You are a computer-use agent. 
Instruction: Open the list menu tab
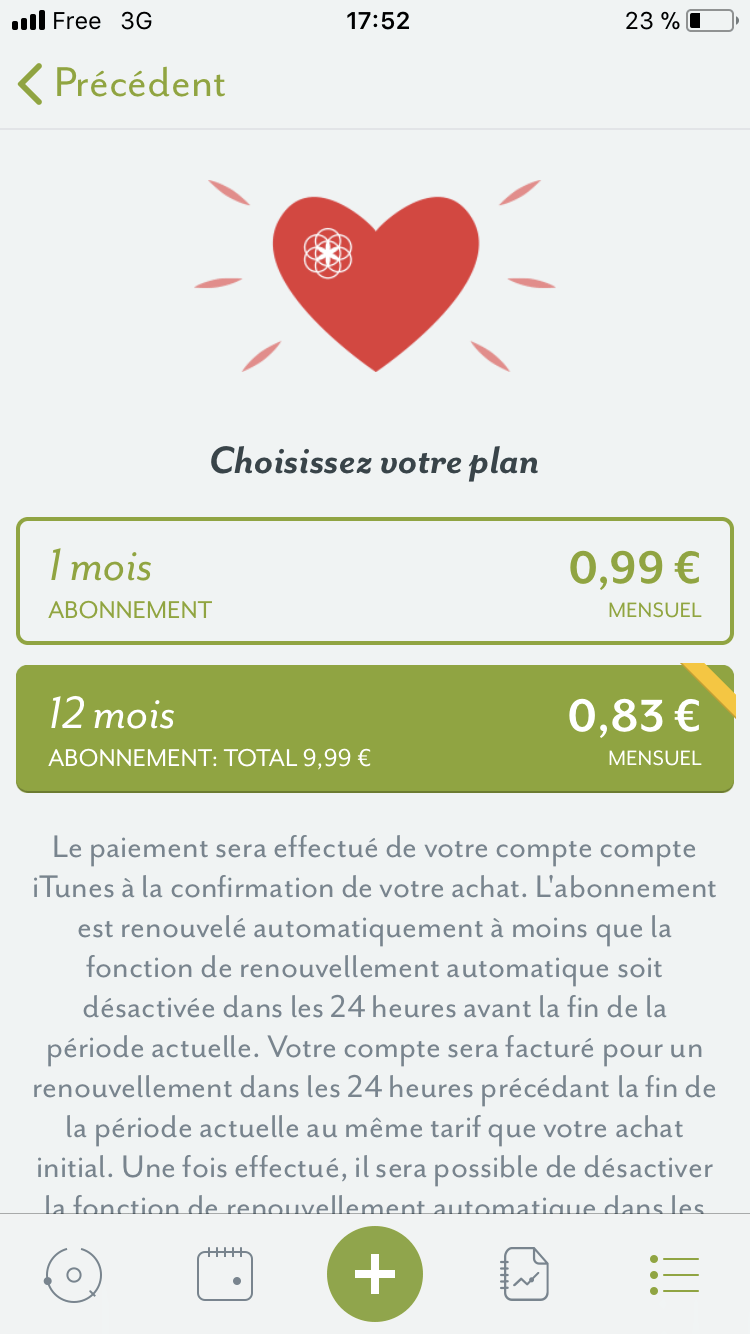[x=675, y=1275]
